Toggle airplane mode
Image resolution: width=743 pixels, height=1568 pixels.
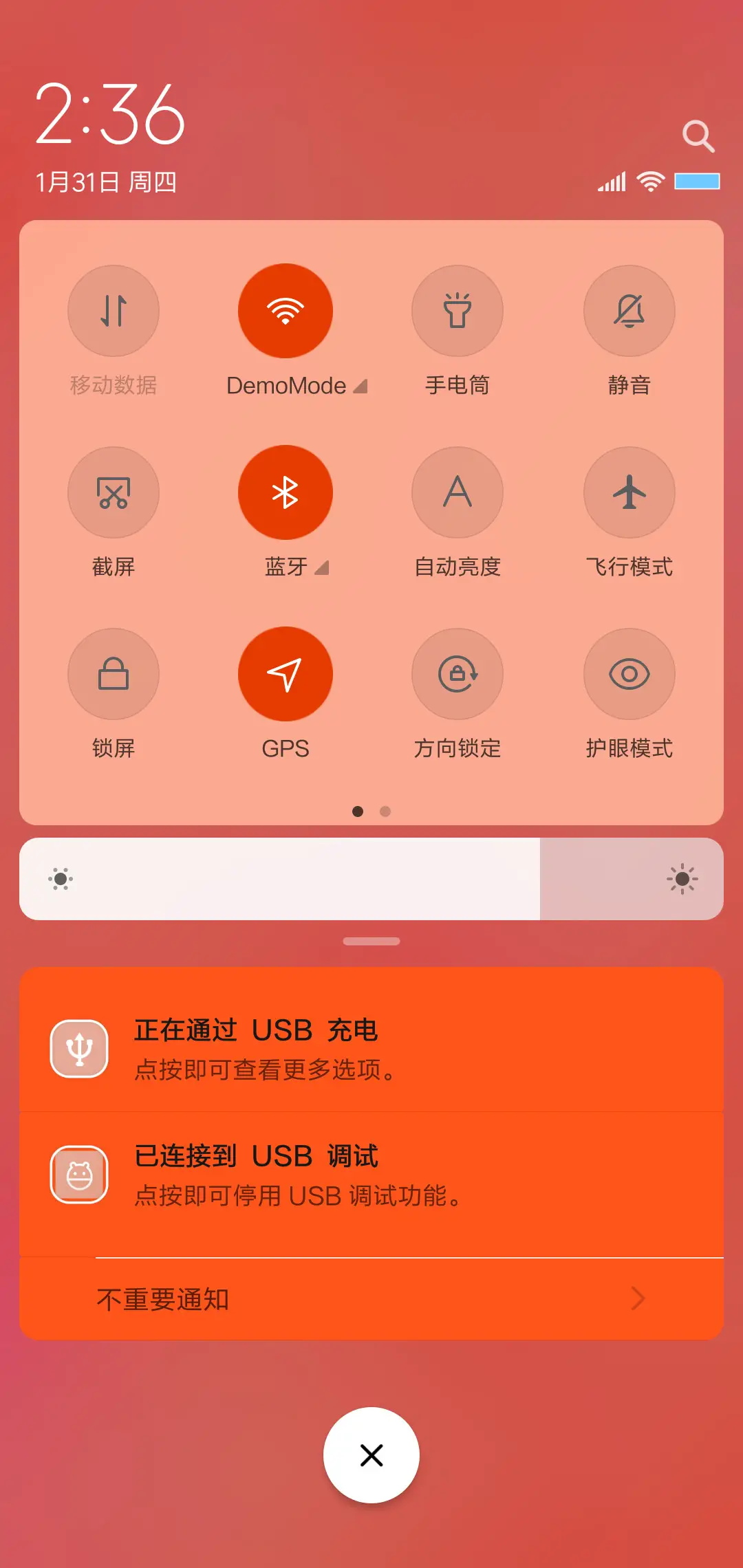[629, 492]
